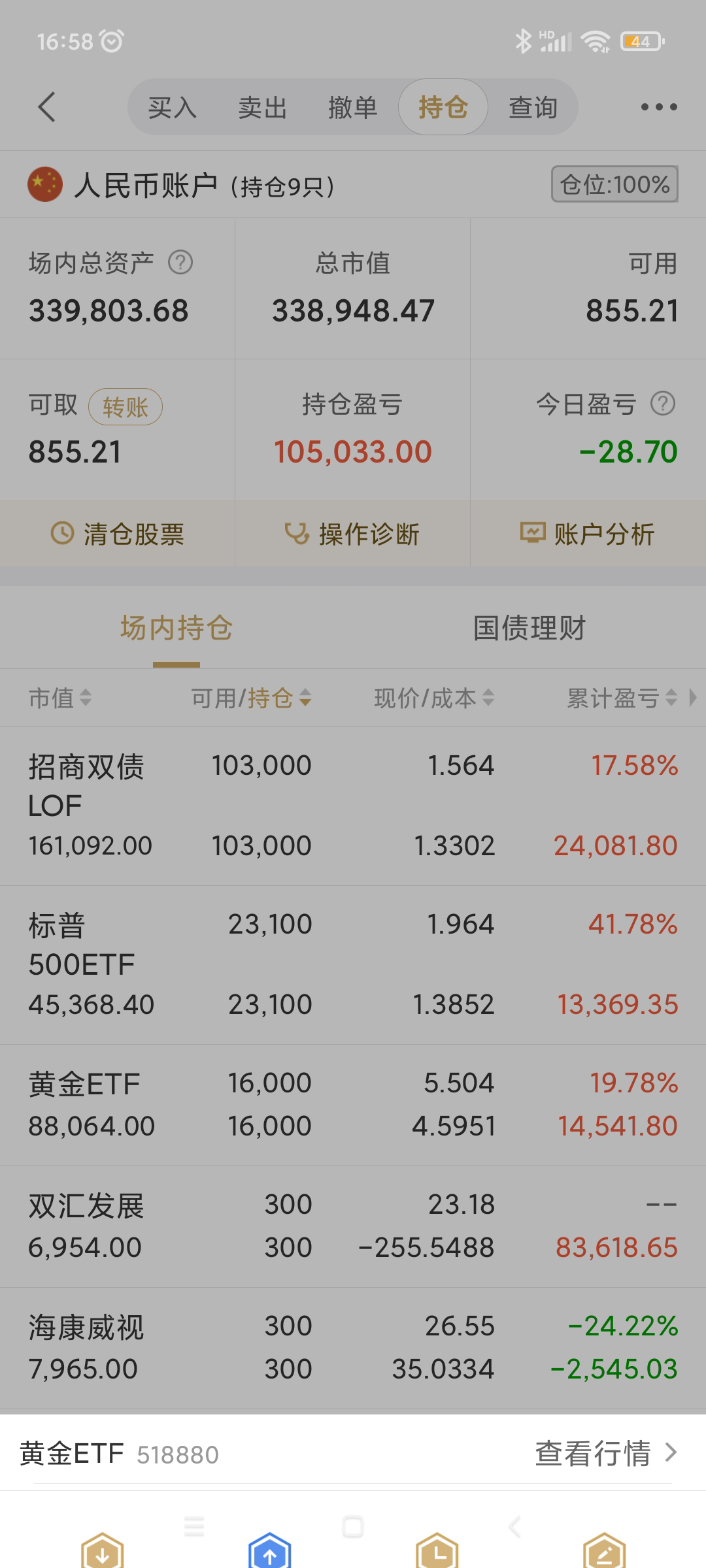Open 账户分析
Viewport: 706px width, 1568px height.
[587, 534]
